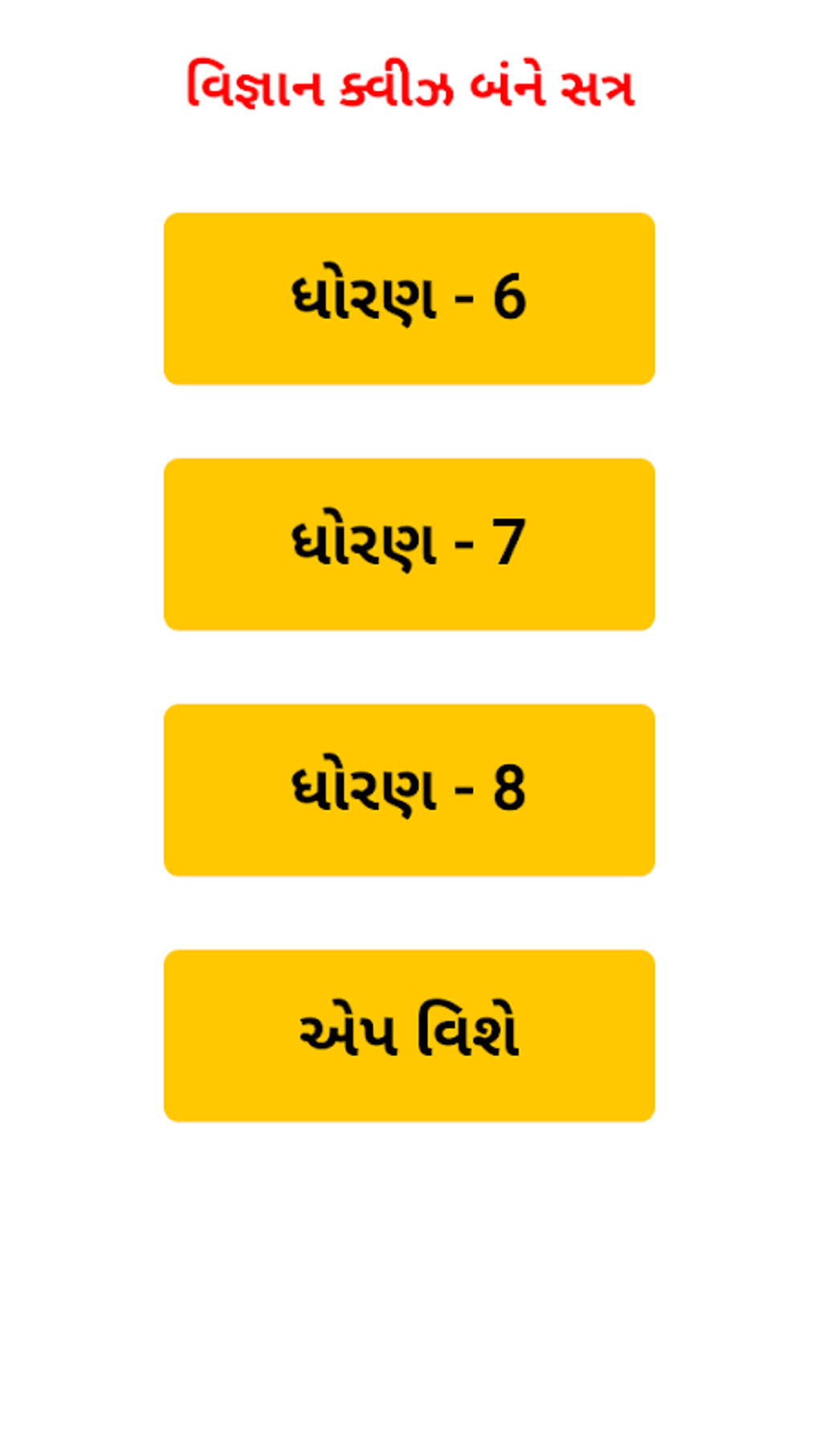Select ધોરણ - 8 from the menu list
Screen dimensions: 819x1456
click(409, 789)
